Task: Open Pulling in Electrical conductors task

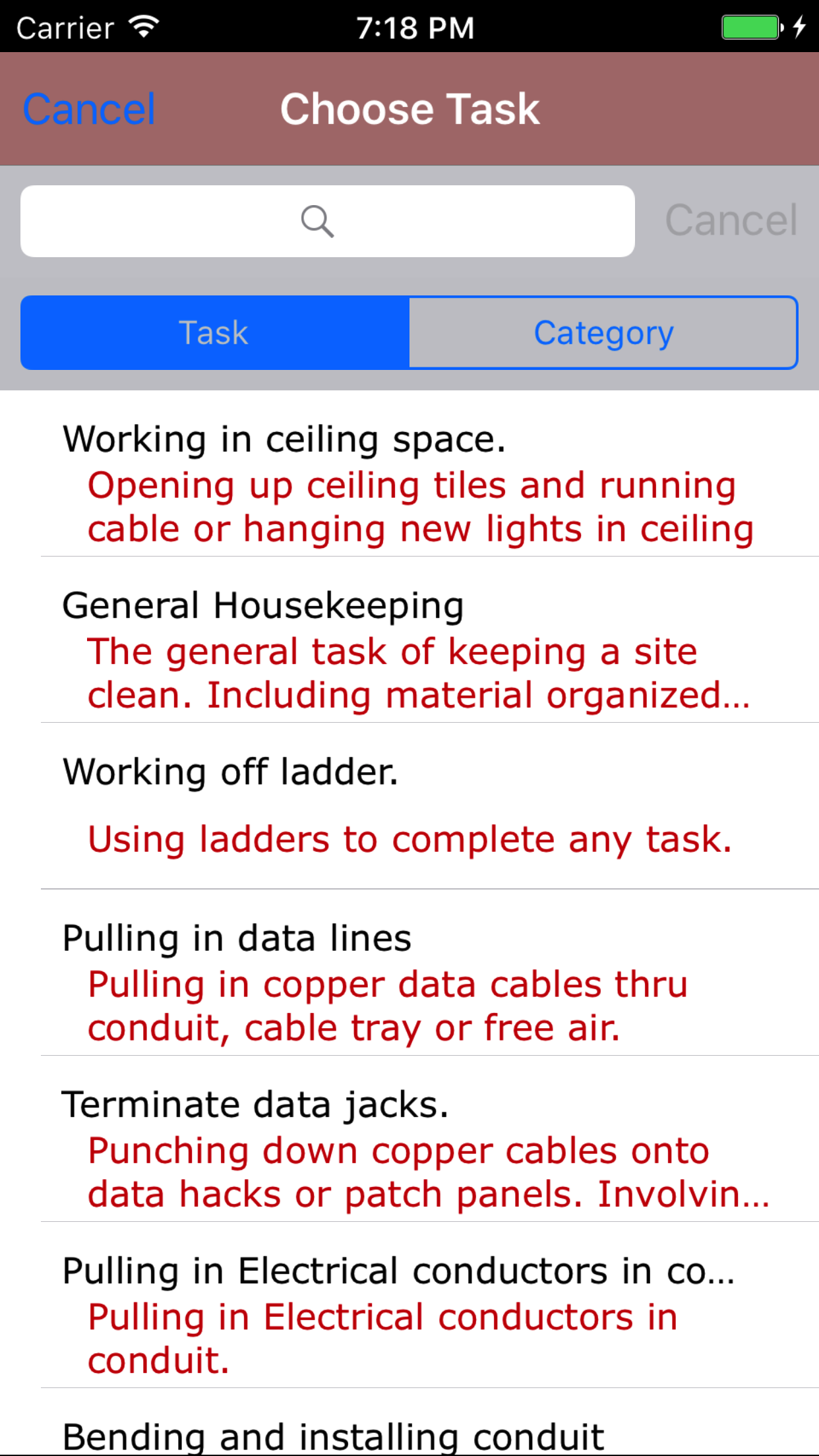Action: pos(409,1315)
